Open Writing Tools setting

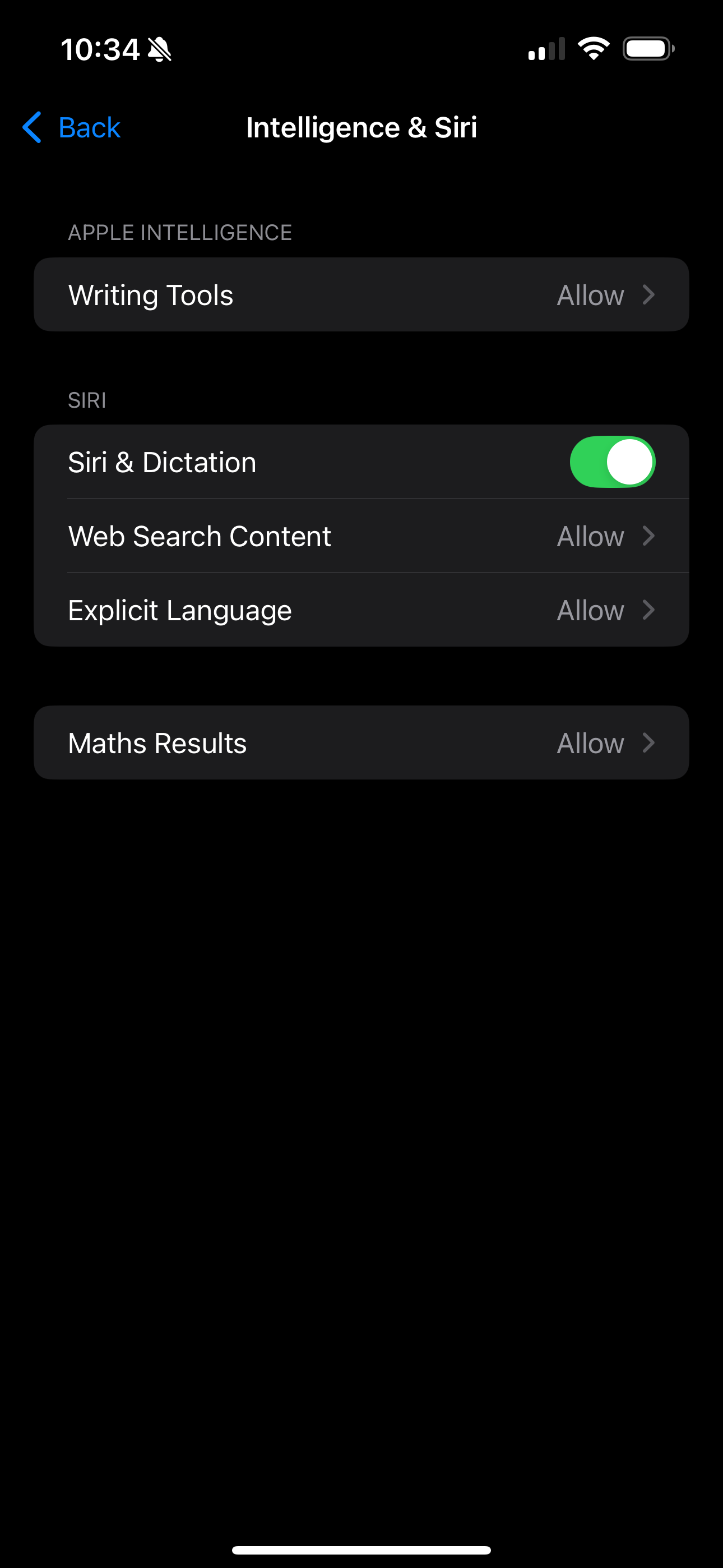click(361, 294)
